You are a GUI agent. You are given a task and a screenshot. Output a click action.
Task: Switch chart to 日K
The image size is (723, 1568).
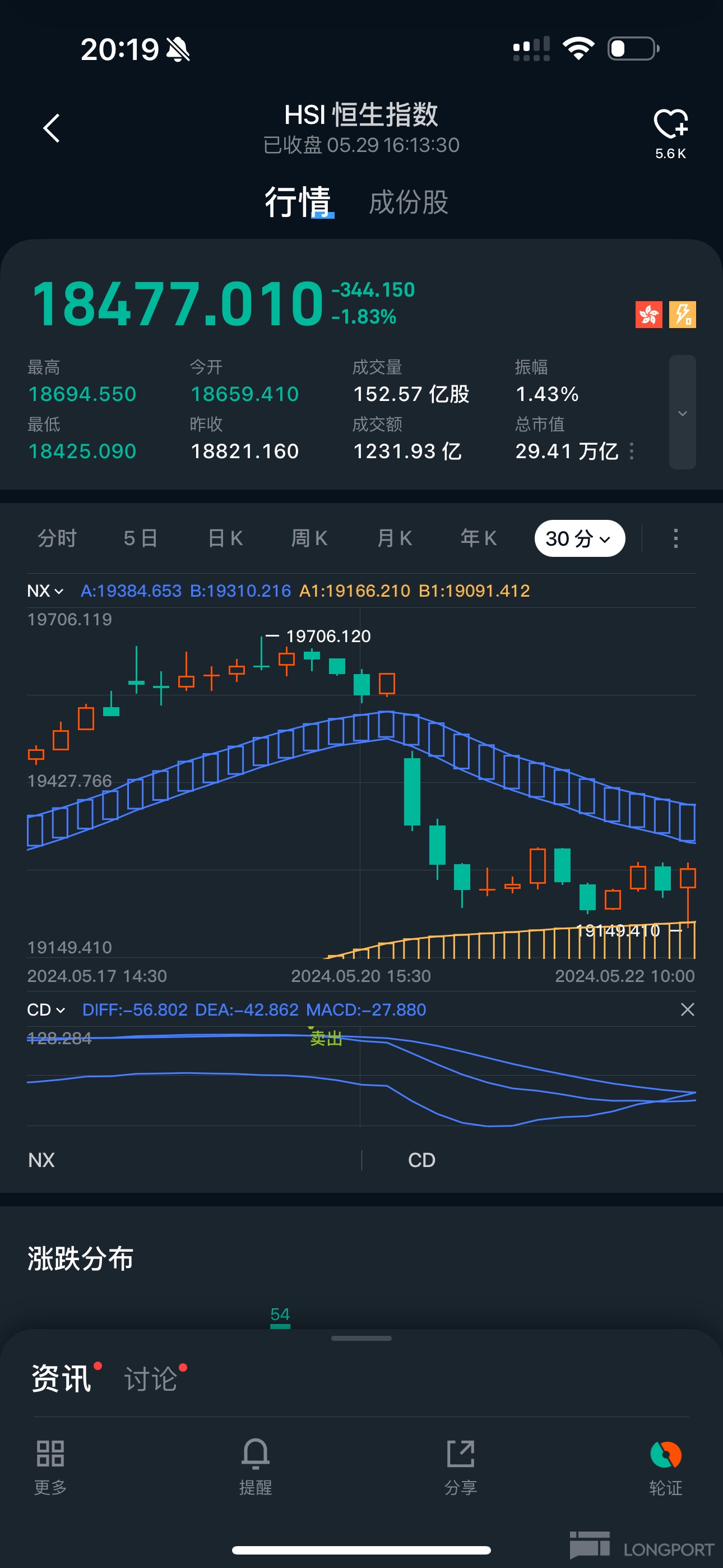(225, 539)
